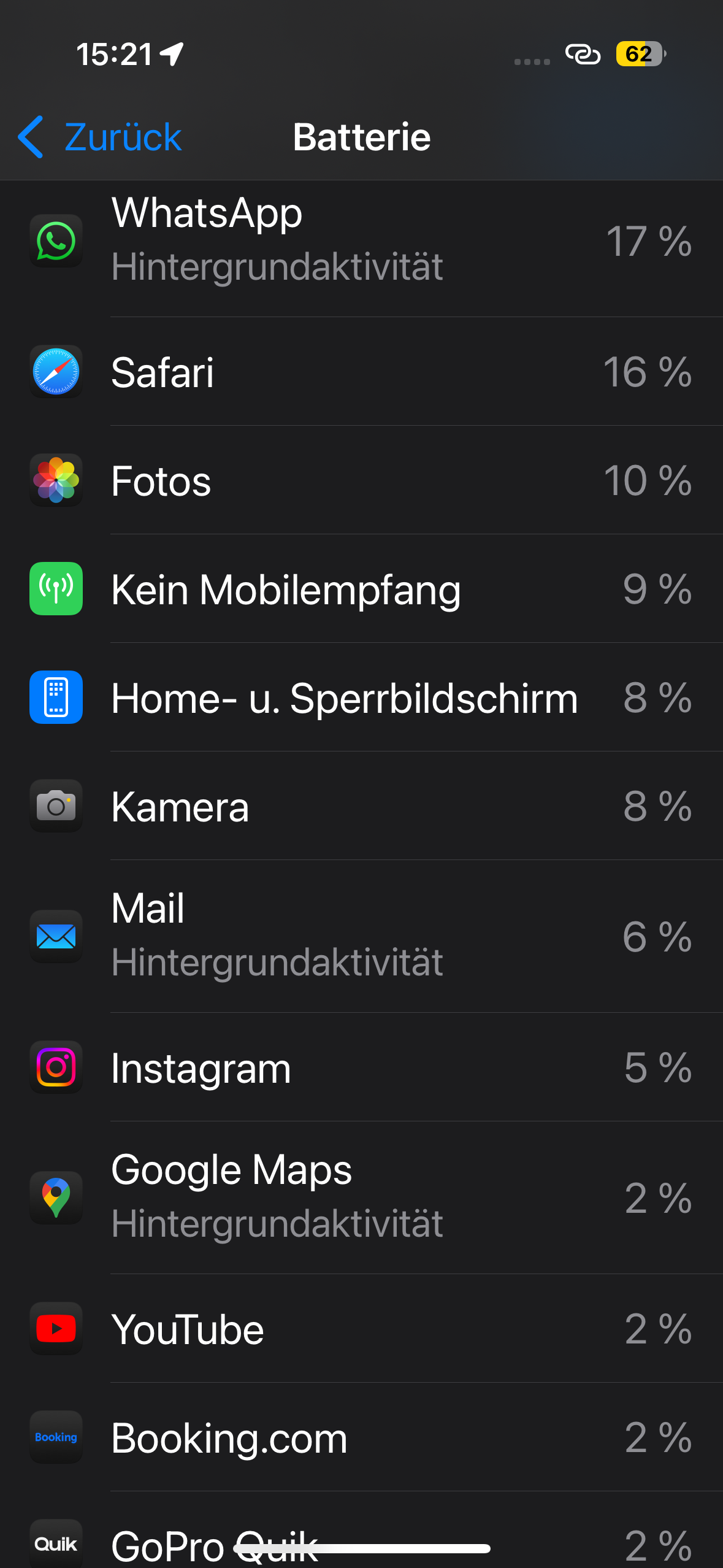Tap the Mail battery usage row
Screen dimensions: 723x1568
coord(361,936)
